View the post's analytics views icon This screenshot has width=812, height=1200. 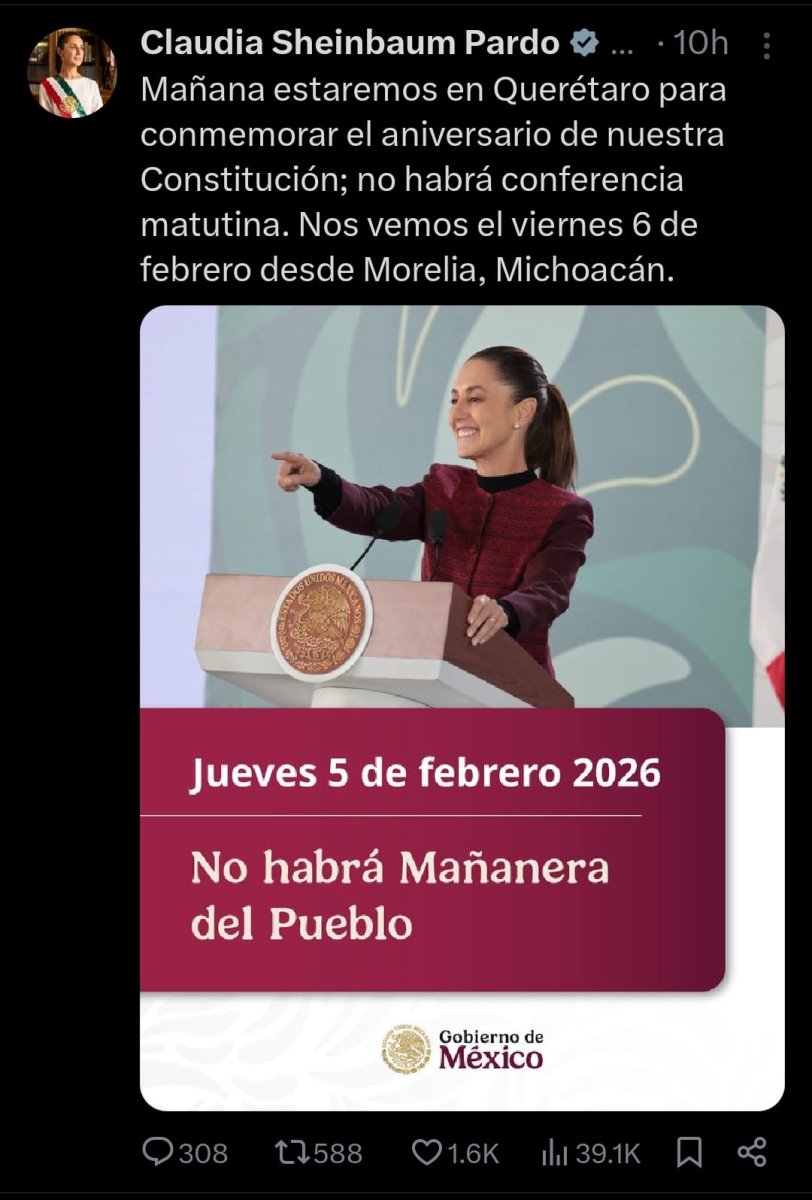point(554,1153)
